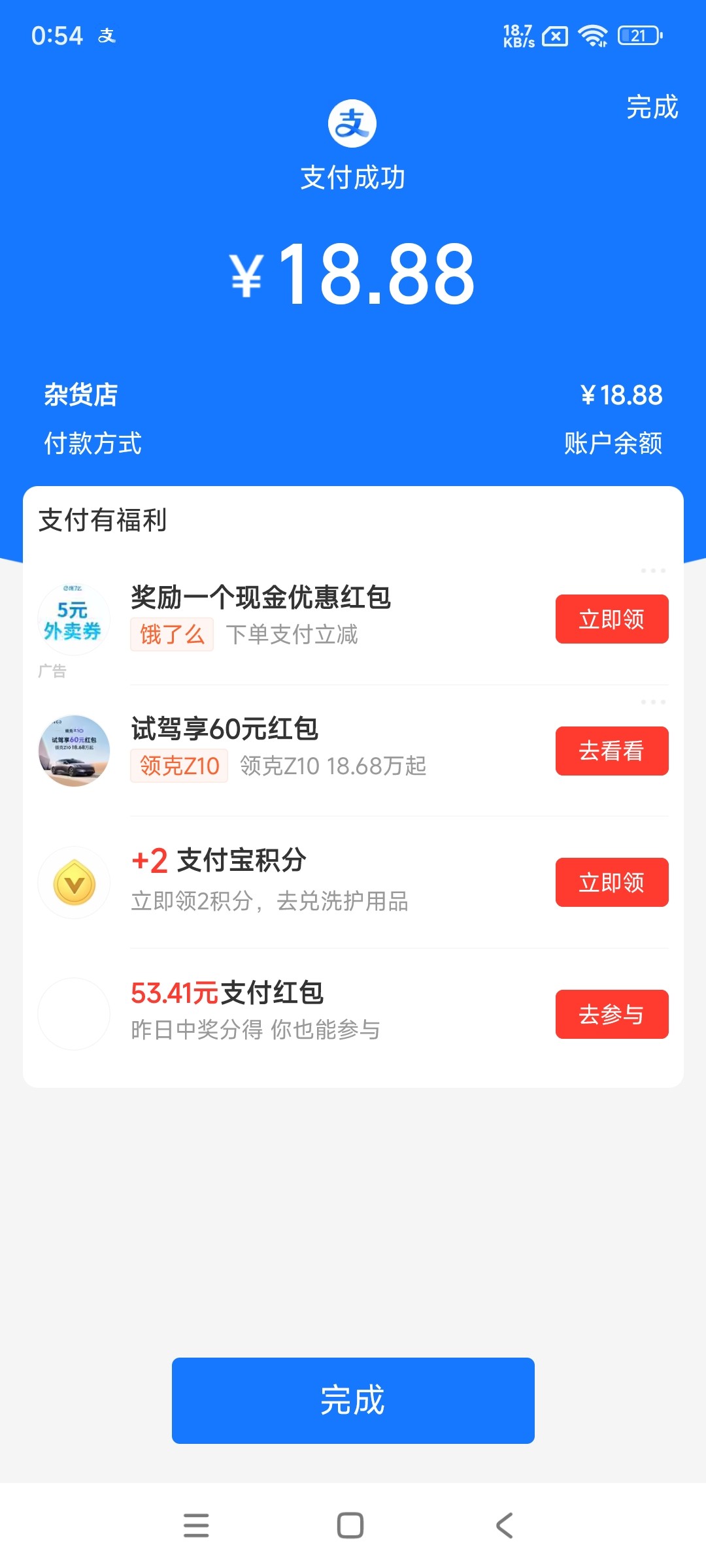Tap the large blue 完成 button
The image size is (706, 1568).
point(353,1400)
